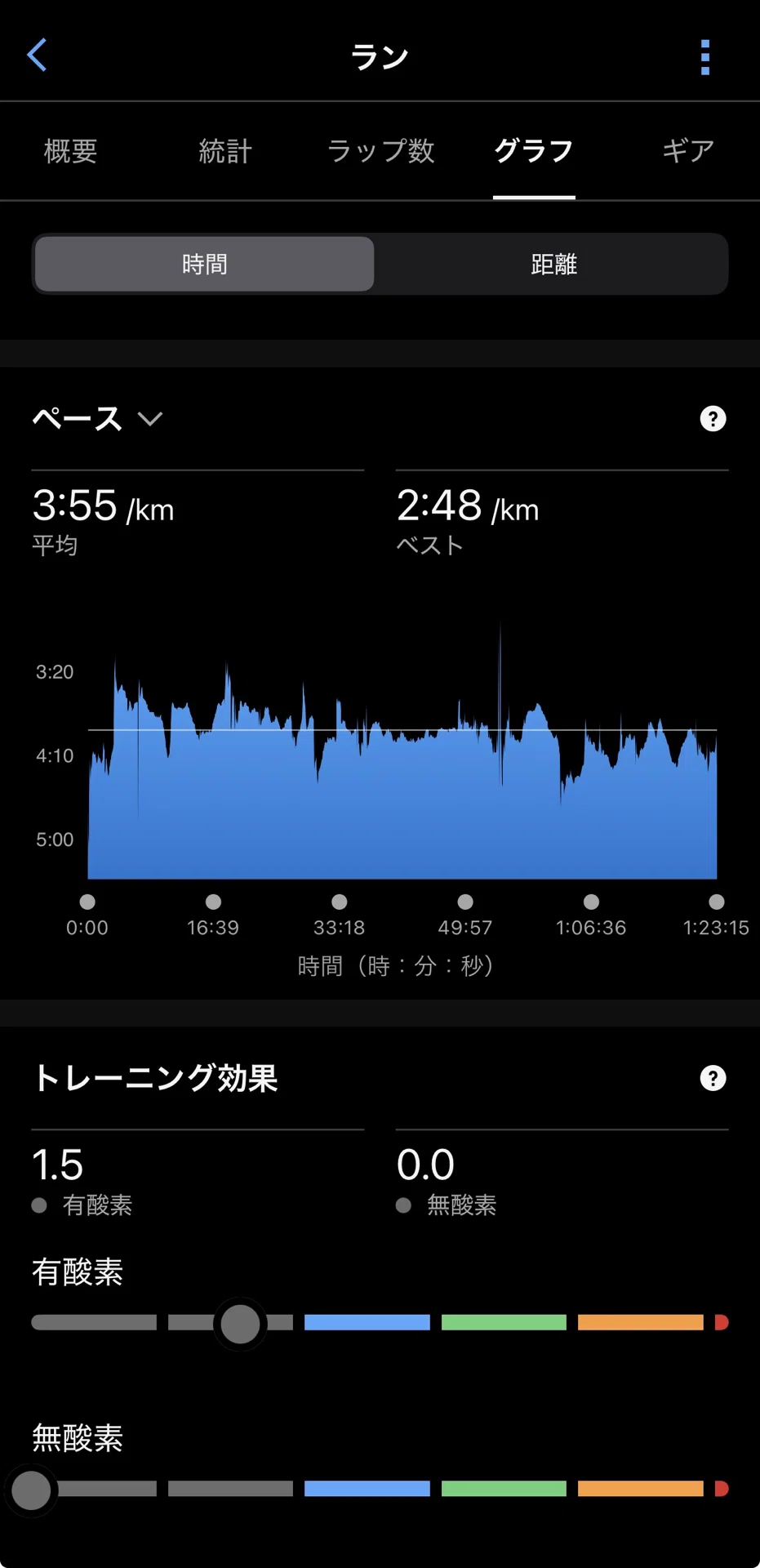760x1568 pixels.
Task: Open the three-dot overflow menu
Action: [x=705, y=57]
